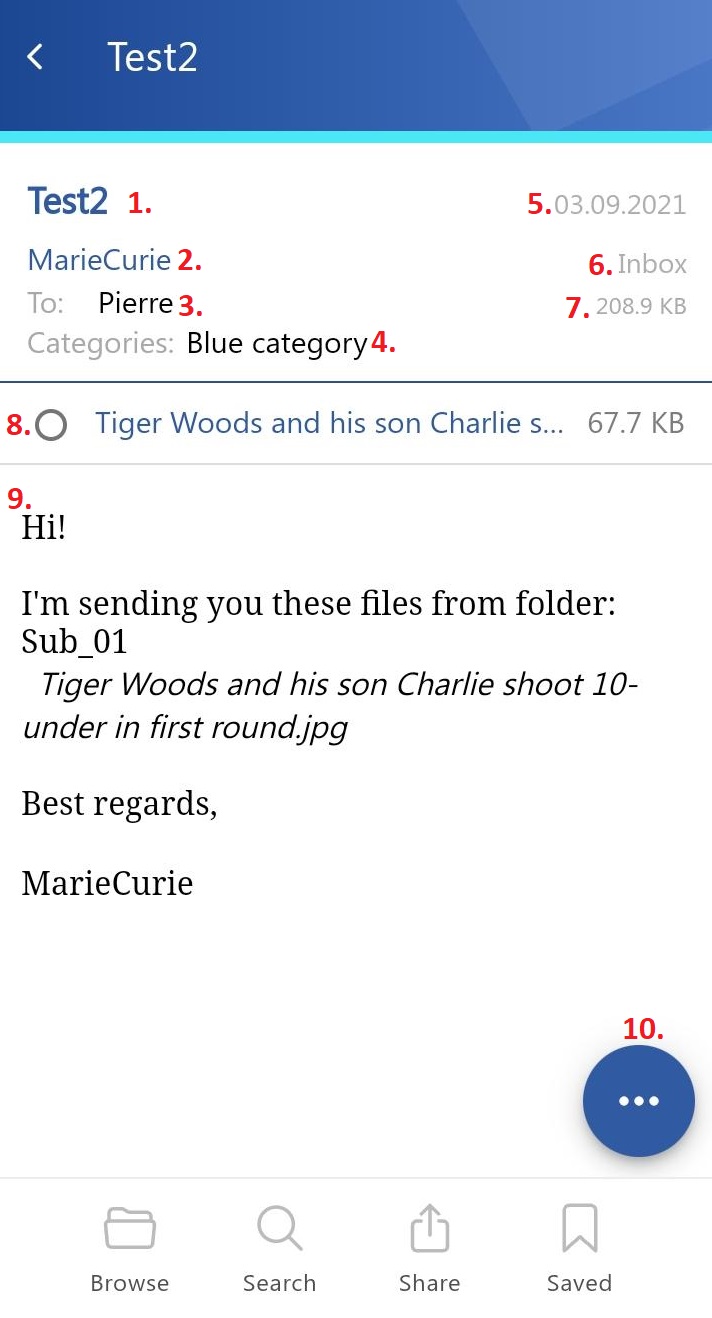
Task: Open the Tiger Woods attachment file
Action: [x=330, y=423]
